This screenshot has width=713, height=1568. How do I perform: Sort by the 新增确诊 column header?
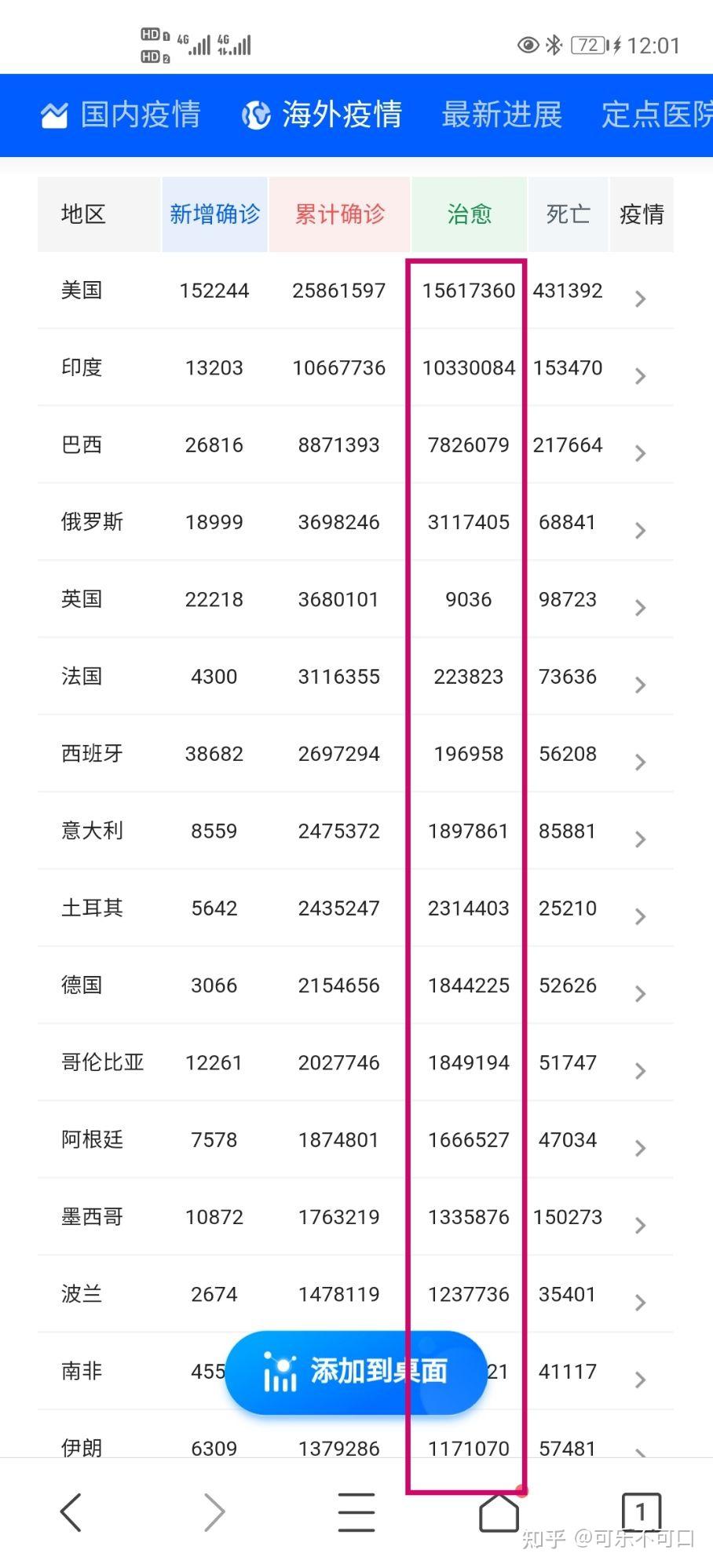click(214, 214)
